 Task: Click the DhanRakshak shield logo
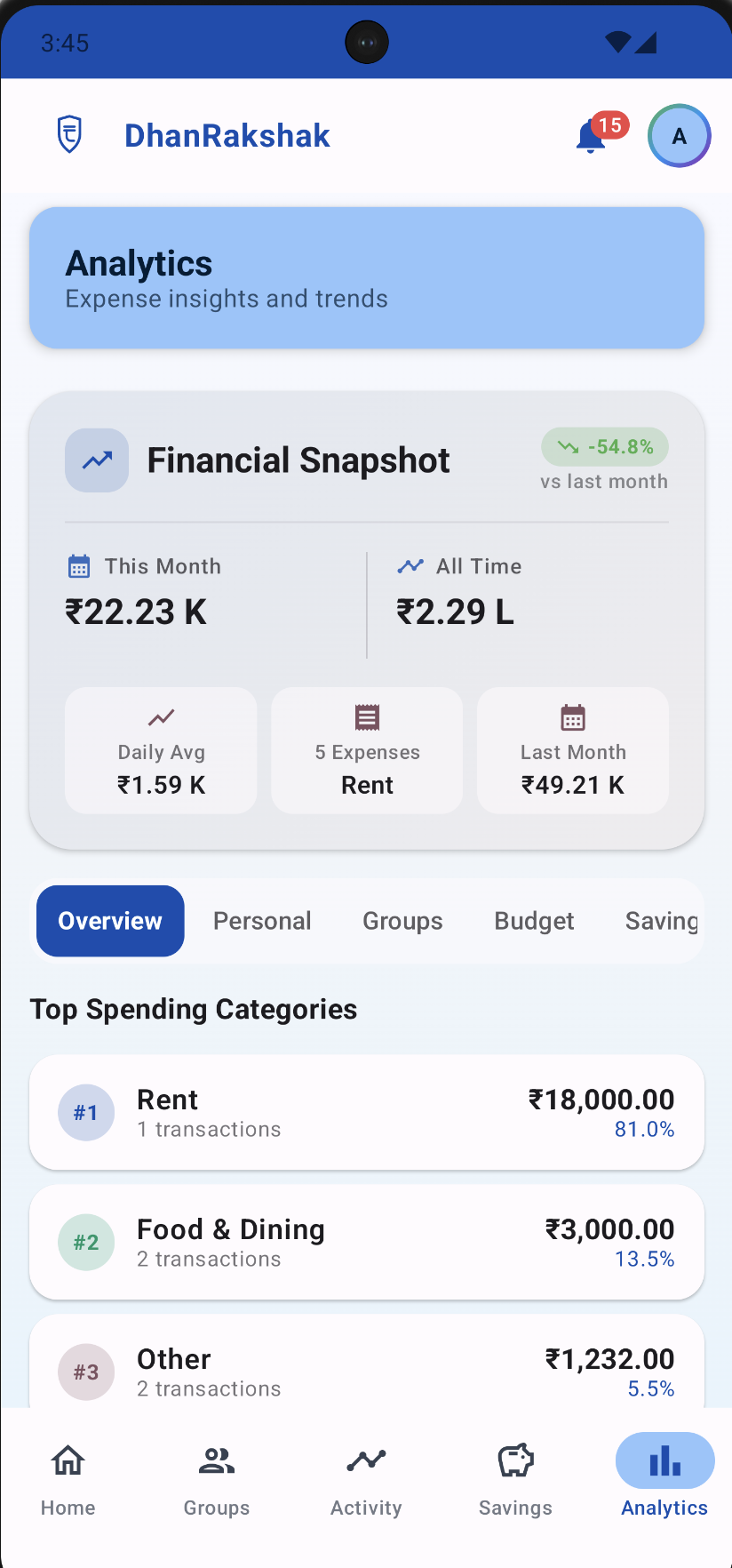coord(68,134)
